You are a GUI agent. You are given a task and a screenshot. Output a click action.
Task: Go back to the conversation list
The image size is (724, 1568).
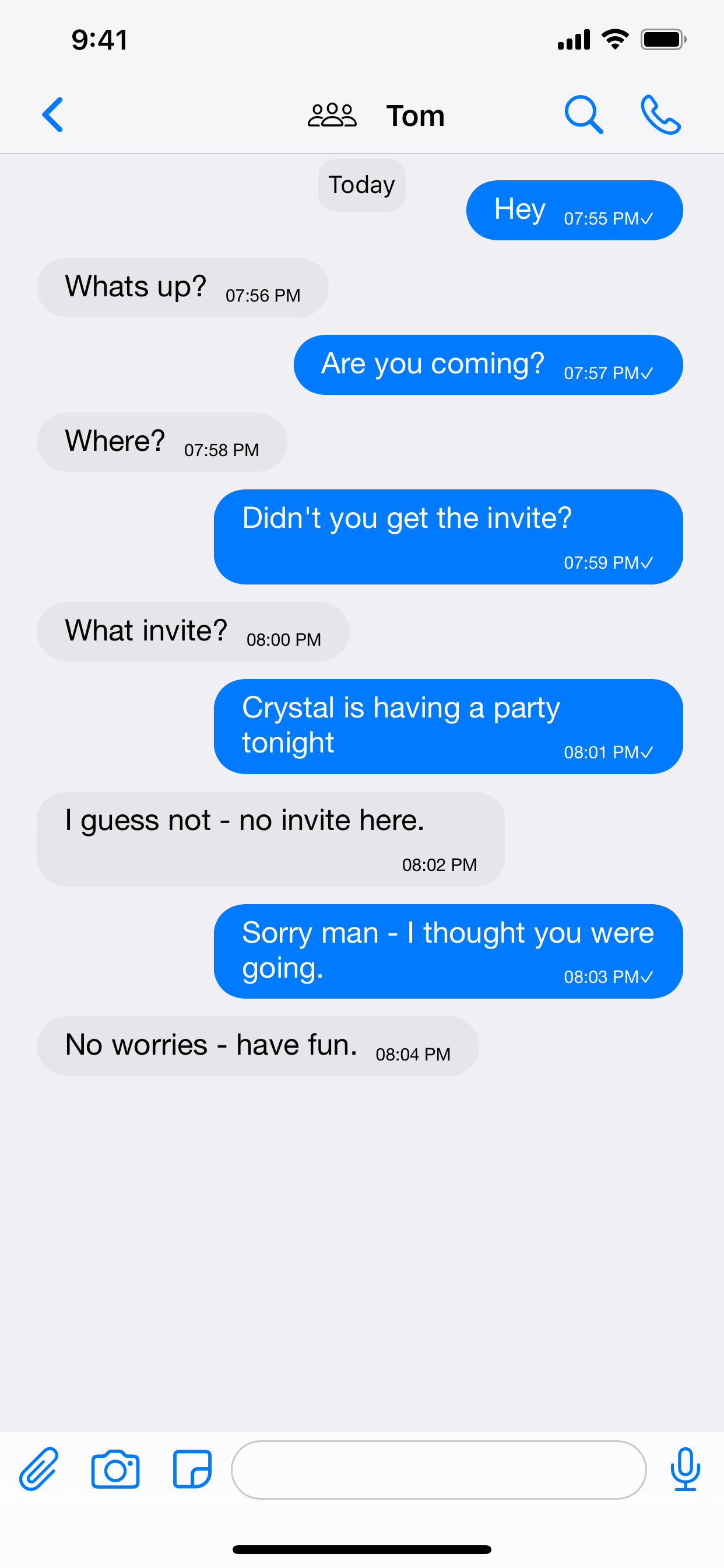point(53,114)
